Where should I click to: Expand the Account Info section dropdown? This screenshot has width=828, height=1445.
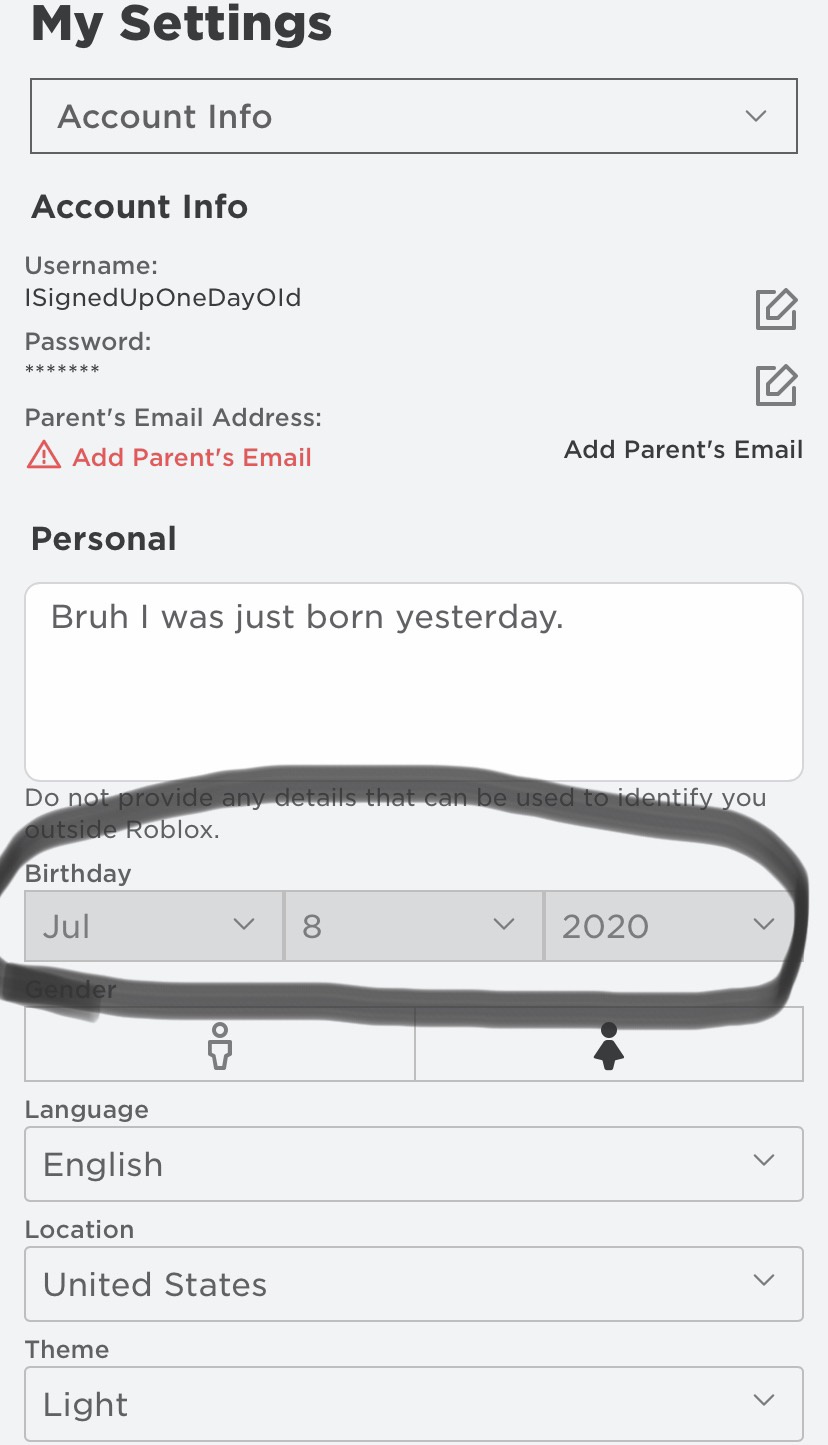413,116
